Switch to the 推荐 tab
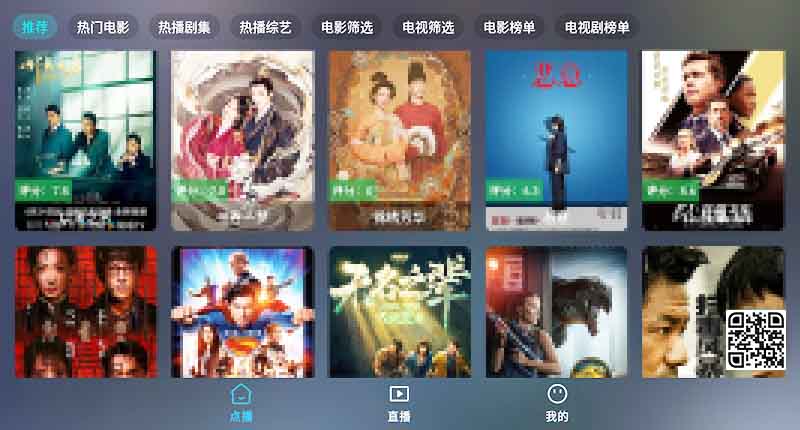The image size is (800, 430). (35, 27)
